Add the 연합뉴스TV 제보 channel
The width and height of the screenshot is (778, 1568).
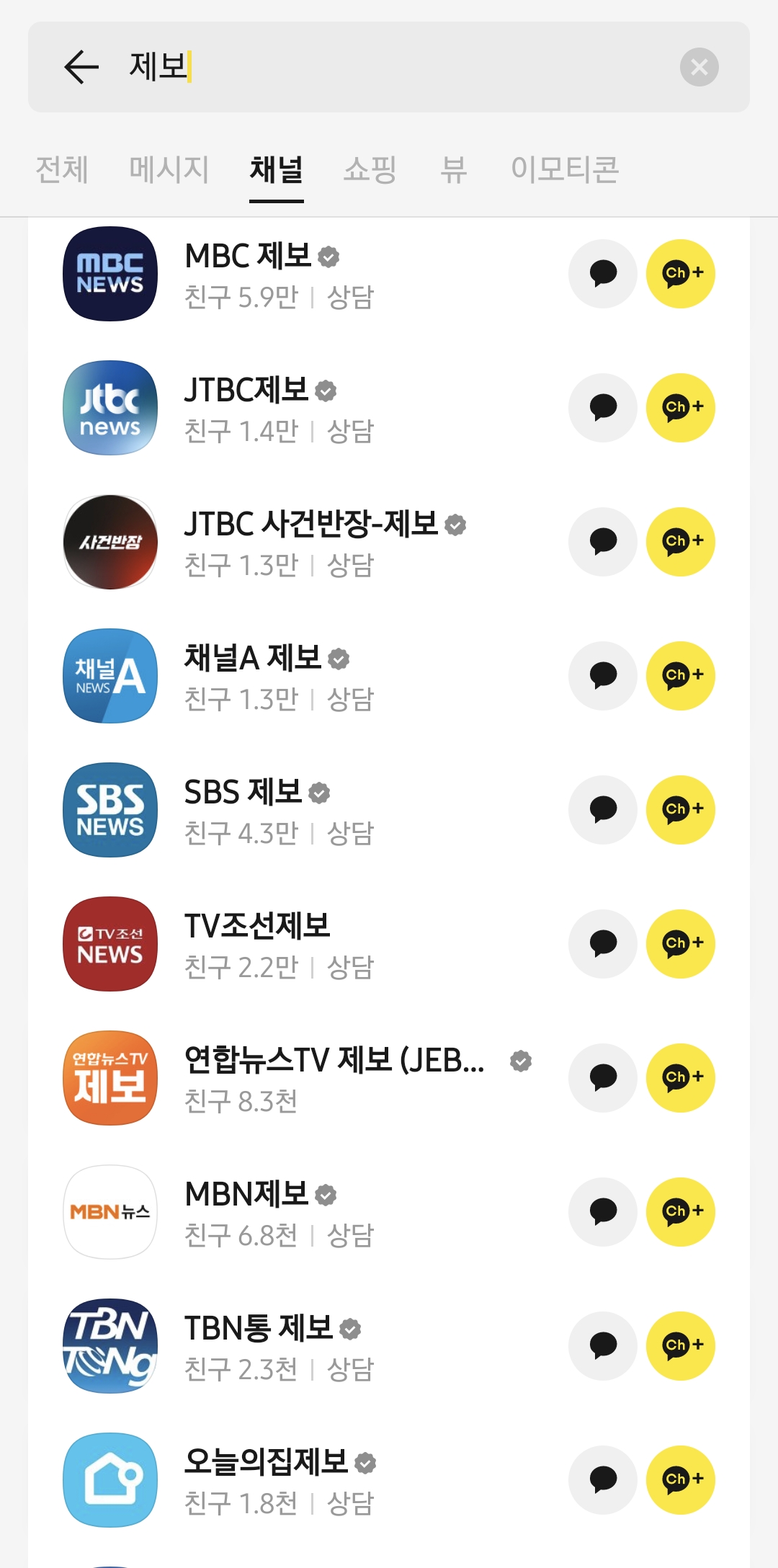tap(680, 1078)
